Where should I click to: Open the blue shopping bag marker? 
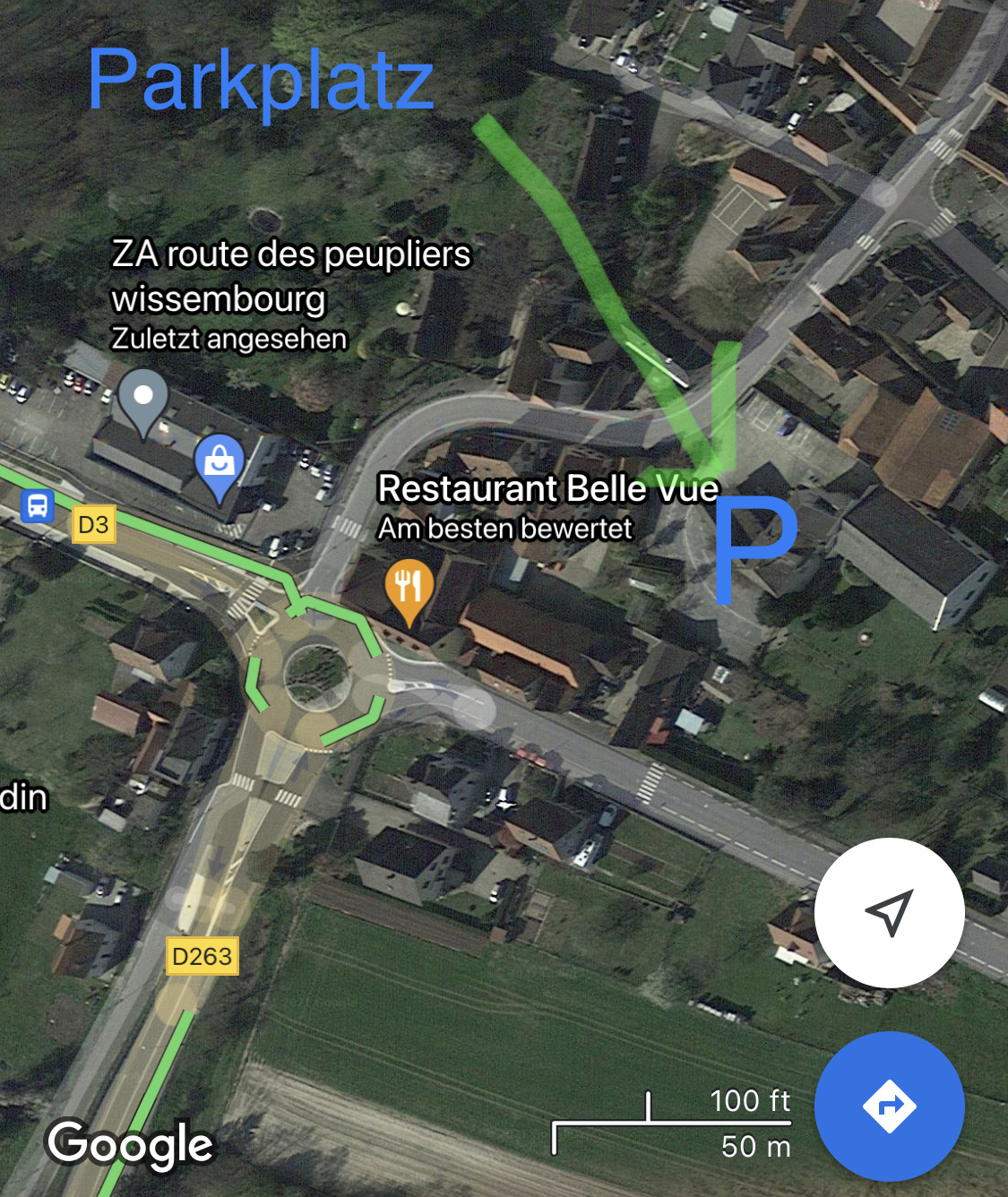pos(220,463)
